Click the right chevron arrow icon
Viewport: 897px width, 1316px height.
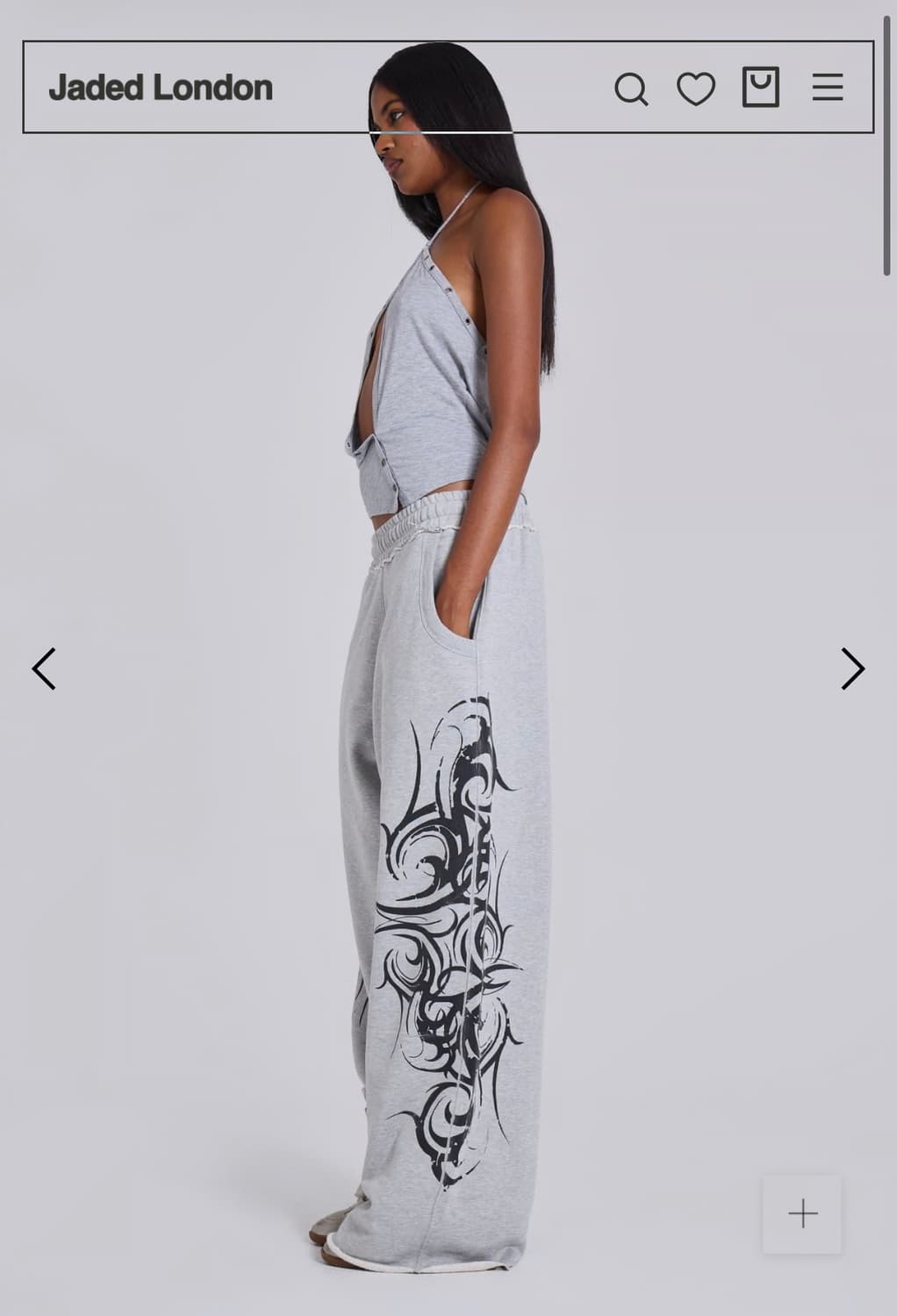[852, 669]
